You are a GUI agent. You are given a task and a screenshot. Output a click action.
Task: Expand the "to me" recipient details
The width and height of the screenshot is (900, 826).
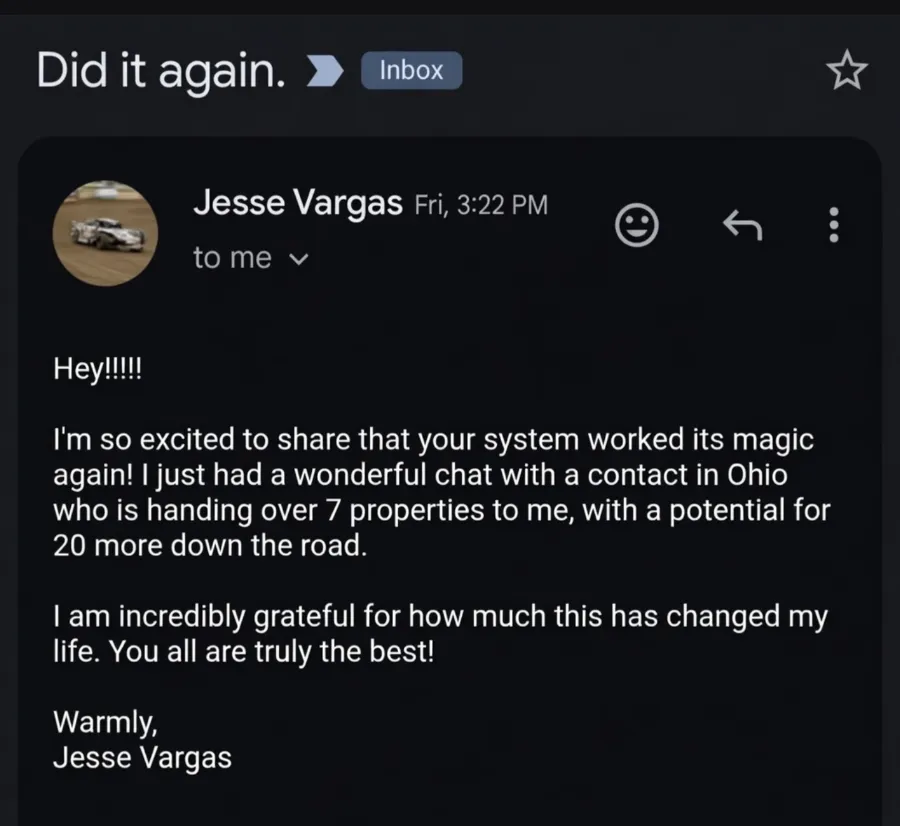(x=251, y=258)
